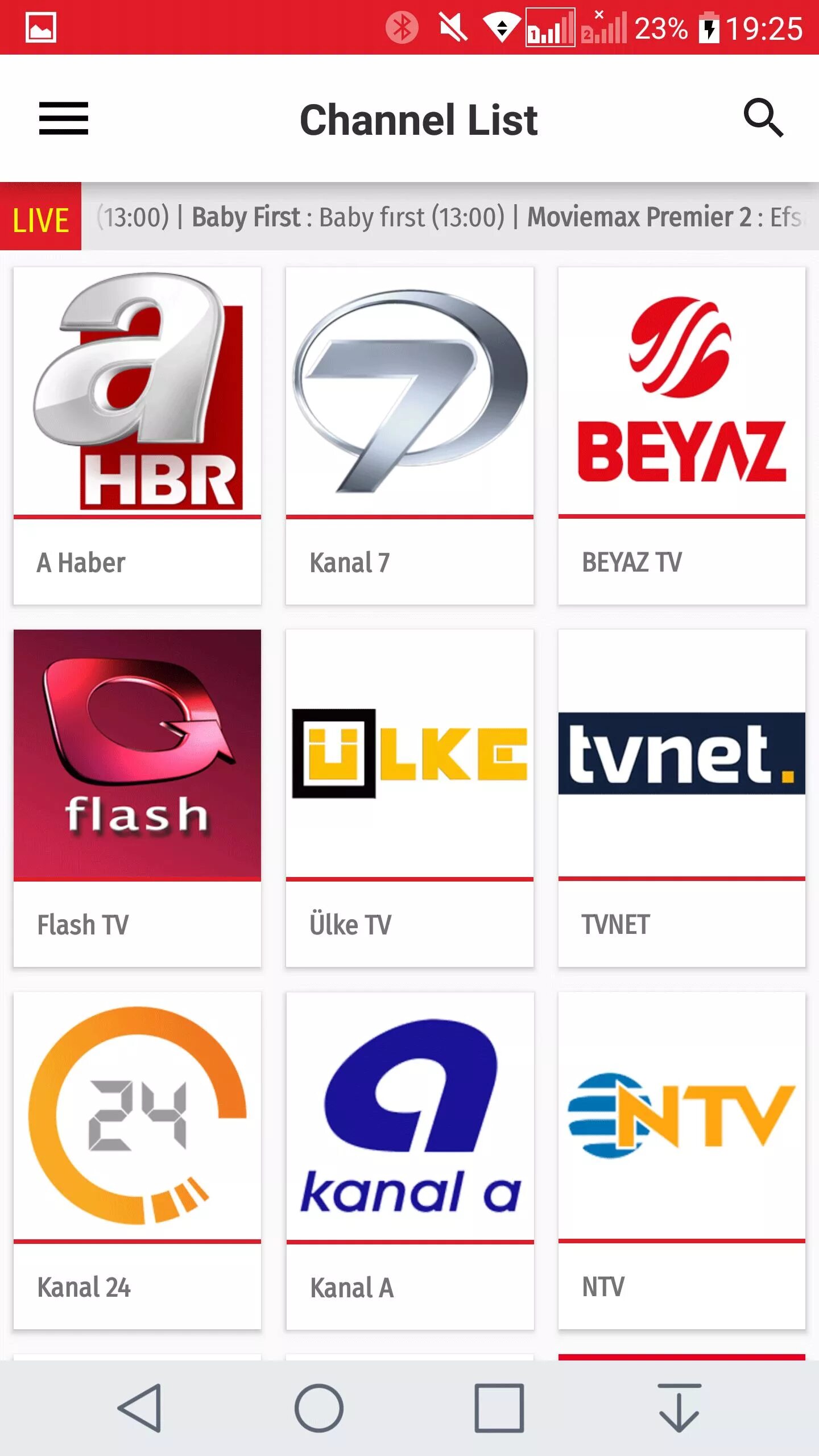
Task: Open the Kanal 24 channel
Action: [137, 1161]
